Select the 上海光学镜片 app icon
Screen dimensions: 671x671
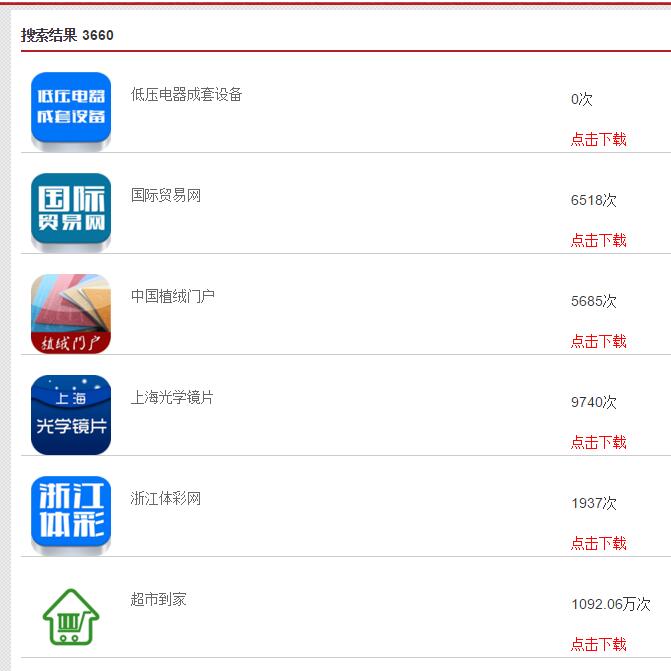(x=71, y=414)
